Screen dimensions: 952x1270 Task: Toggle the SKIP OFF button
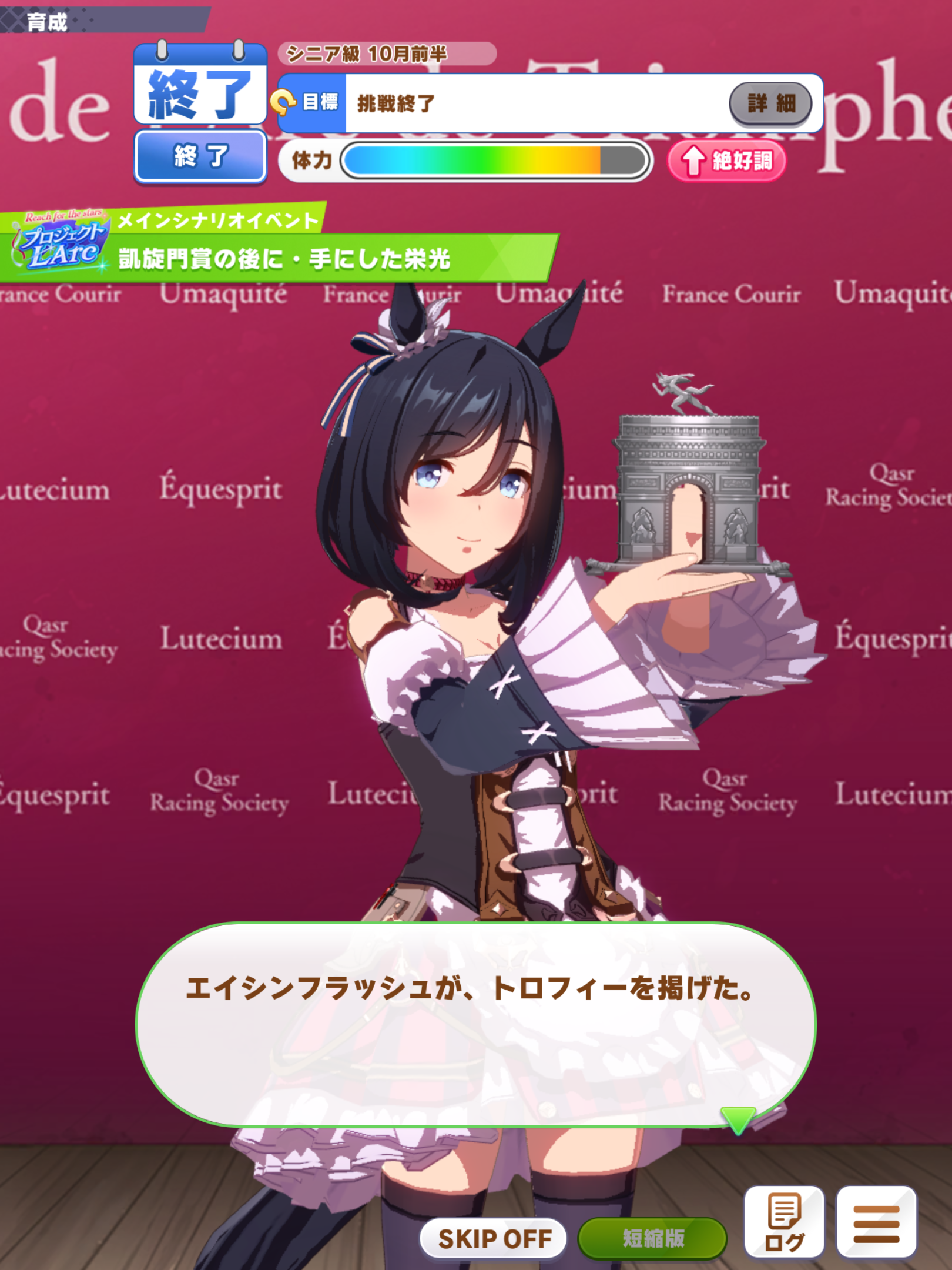pos(494,1238)
